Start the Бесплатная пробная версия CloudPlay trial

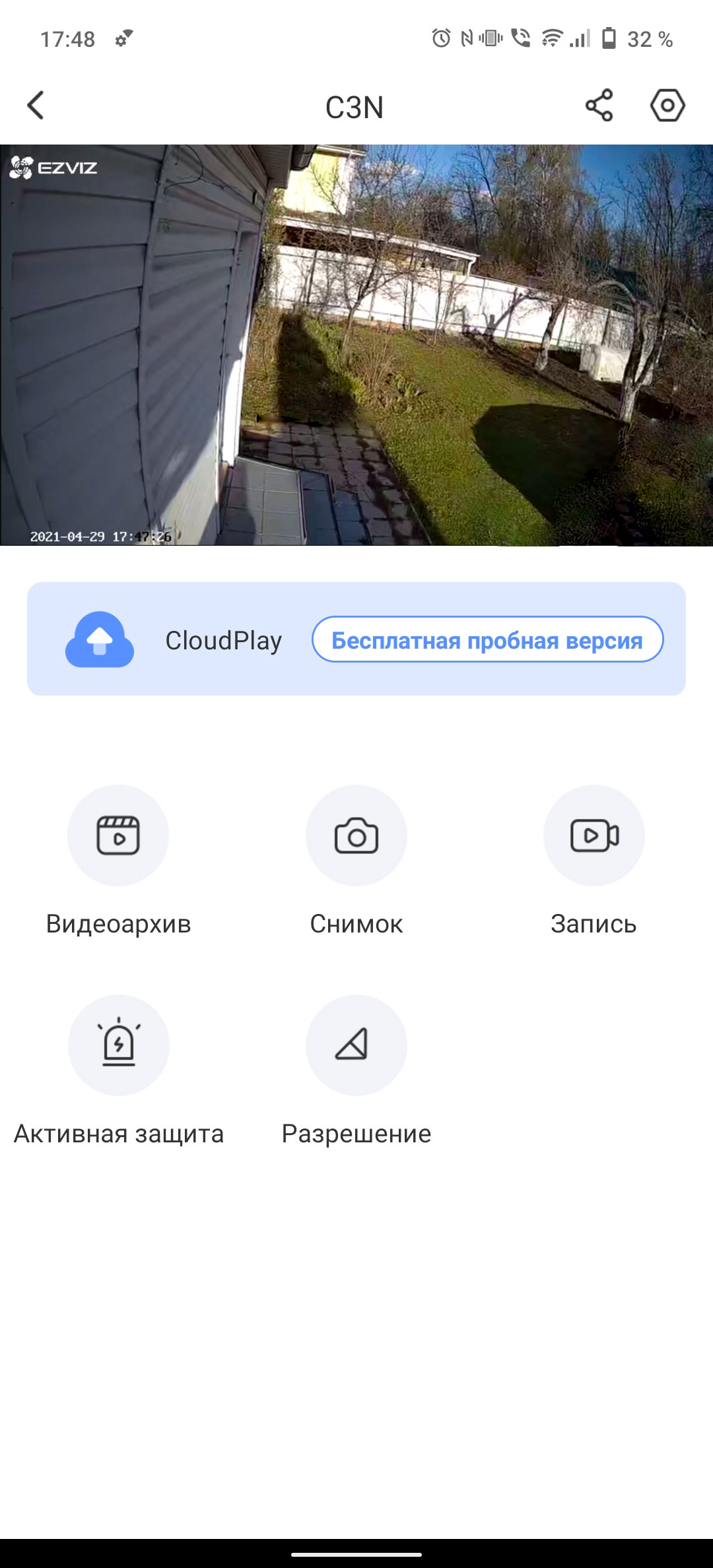[487, 639]
